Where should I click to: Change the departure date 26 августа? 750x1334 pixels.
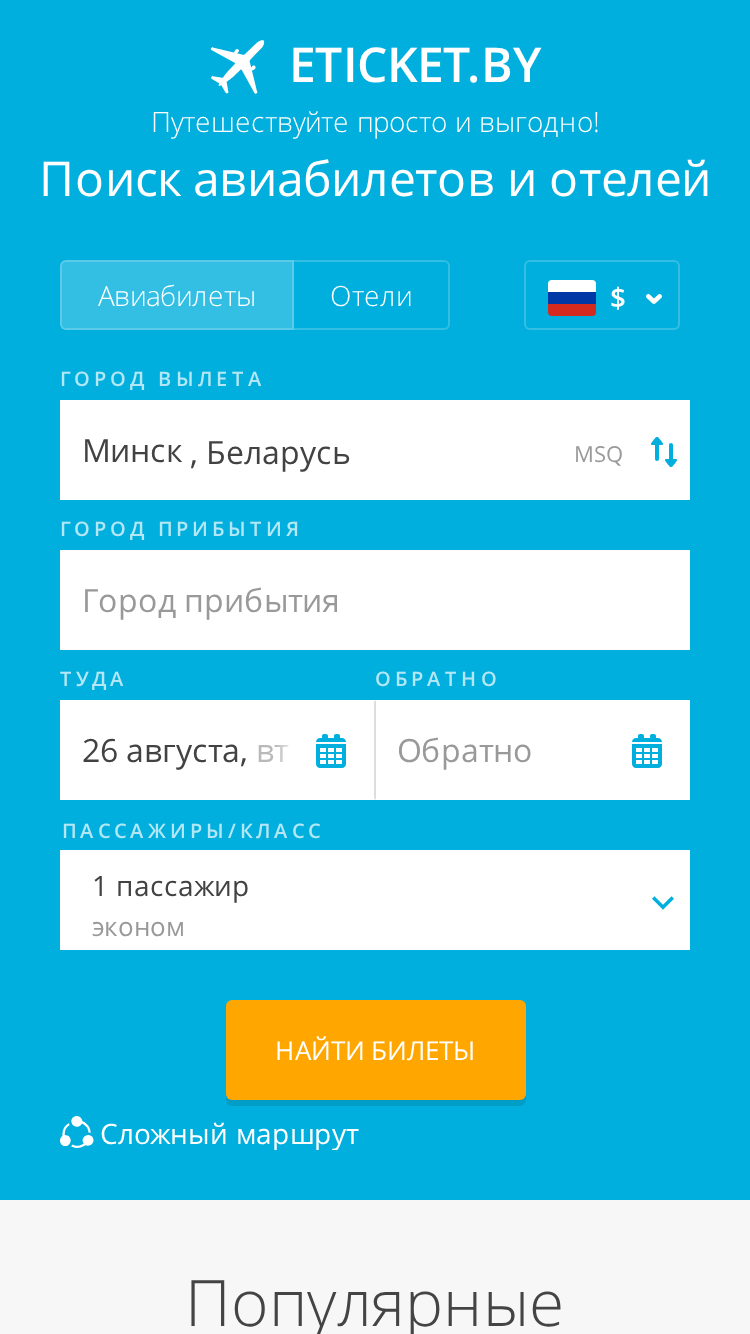[x=217, y=750]
